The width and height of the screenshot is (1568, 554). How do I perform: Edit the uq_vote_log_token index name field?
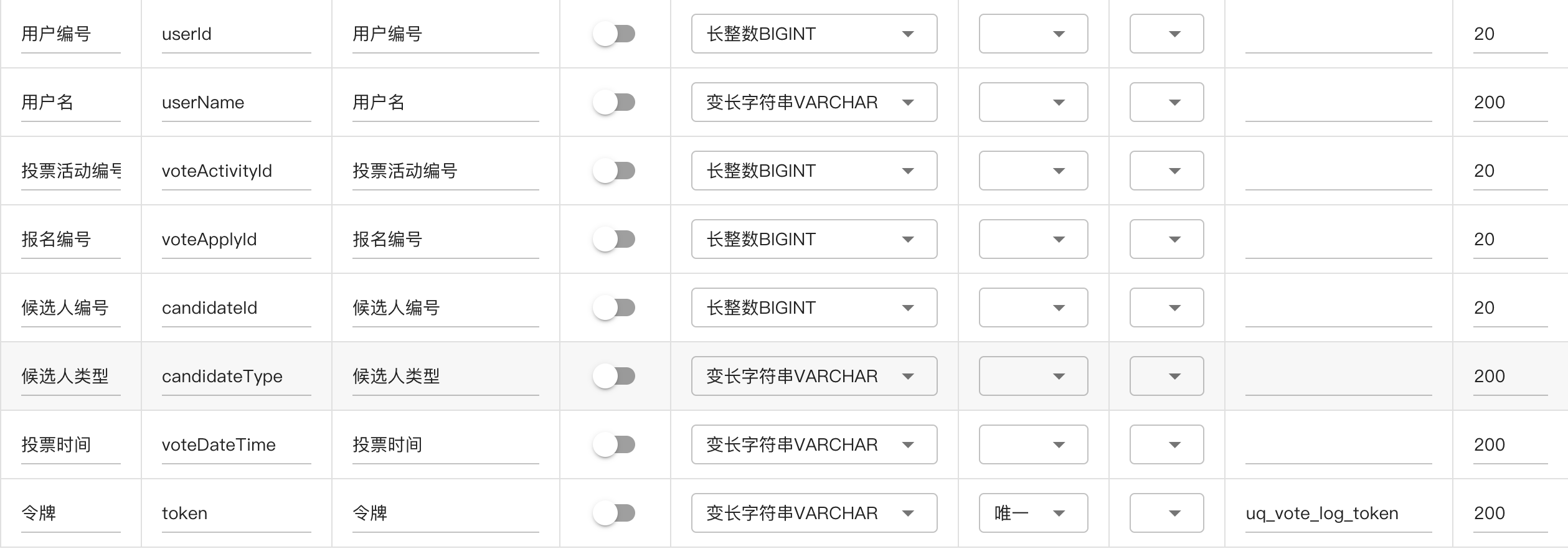pos(1338,513)
